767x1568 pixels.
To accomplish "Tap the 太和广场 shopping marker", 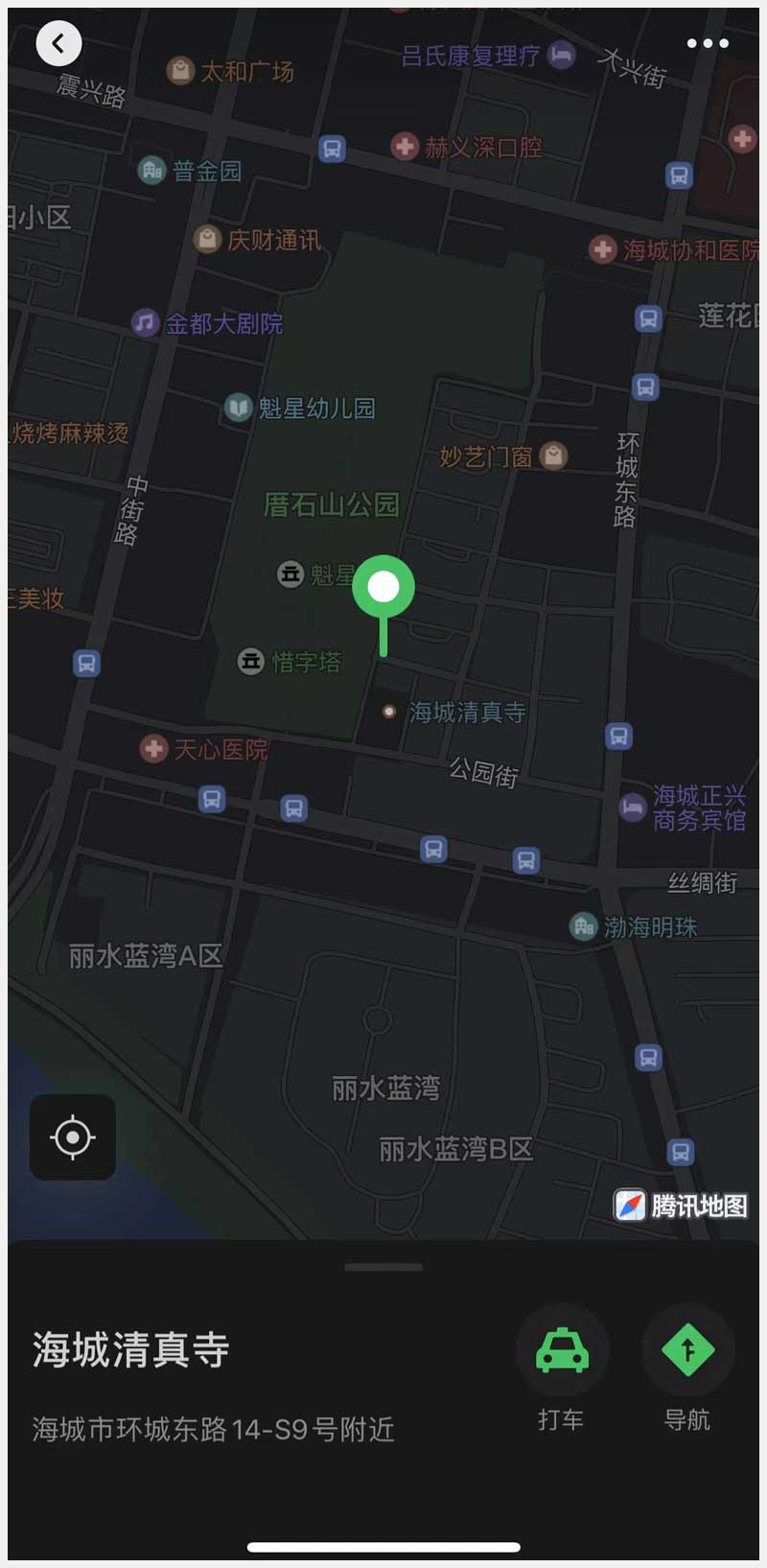I will pyautogui.click(x=180, y=70).
